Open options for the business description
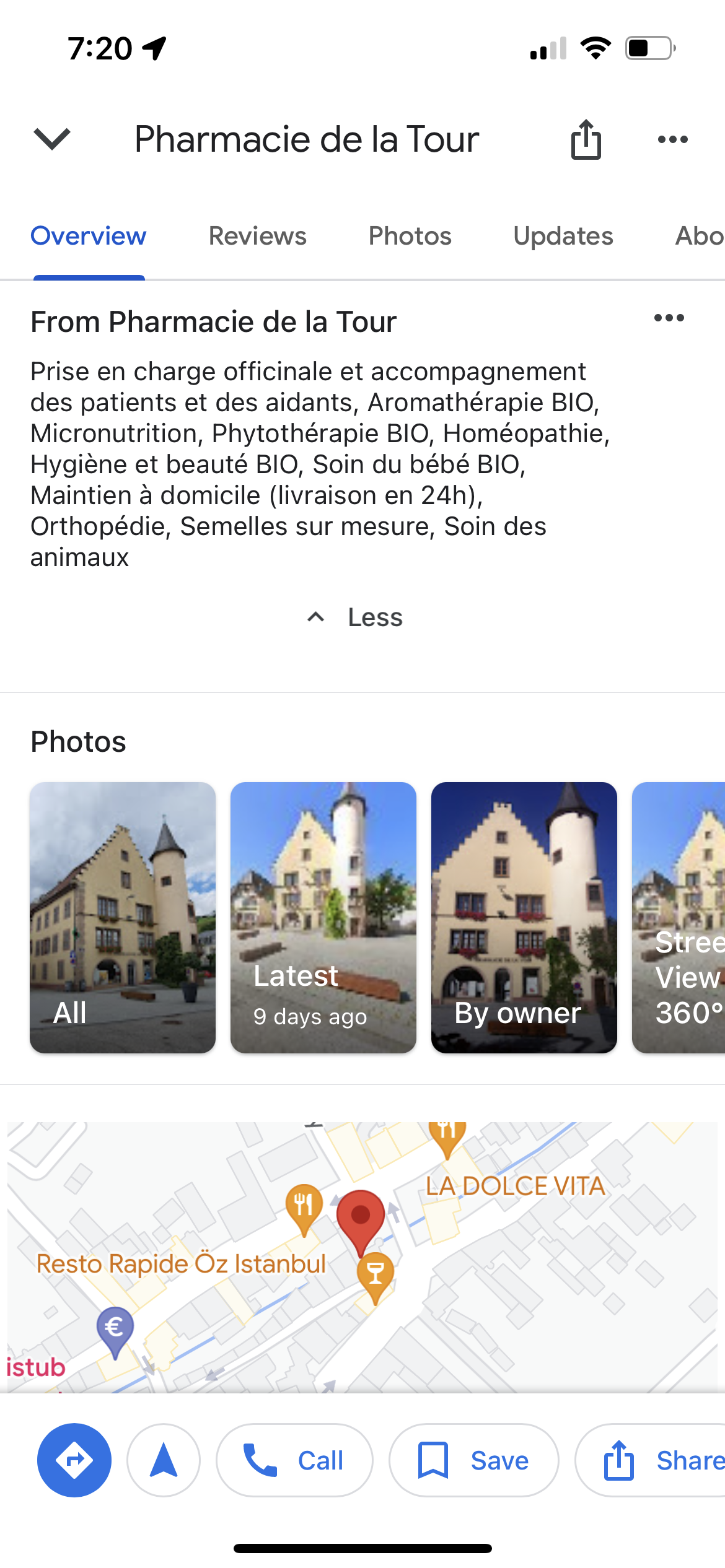The height and width of the screenshot is (1568, 725). click(x=669, y=318)
